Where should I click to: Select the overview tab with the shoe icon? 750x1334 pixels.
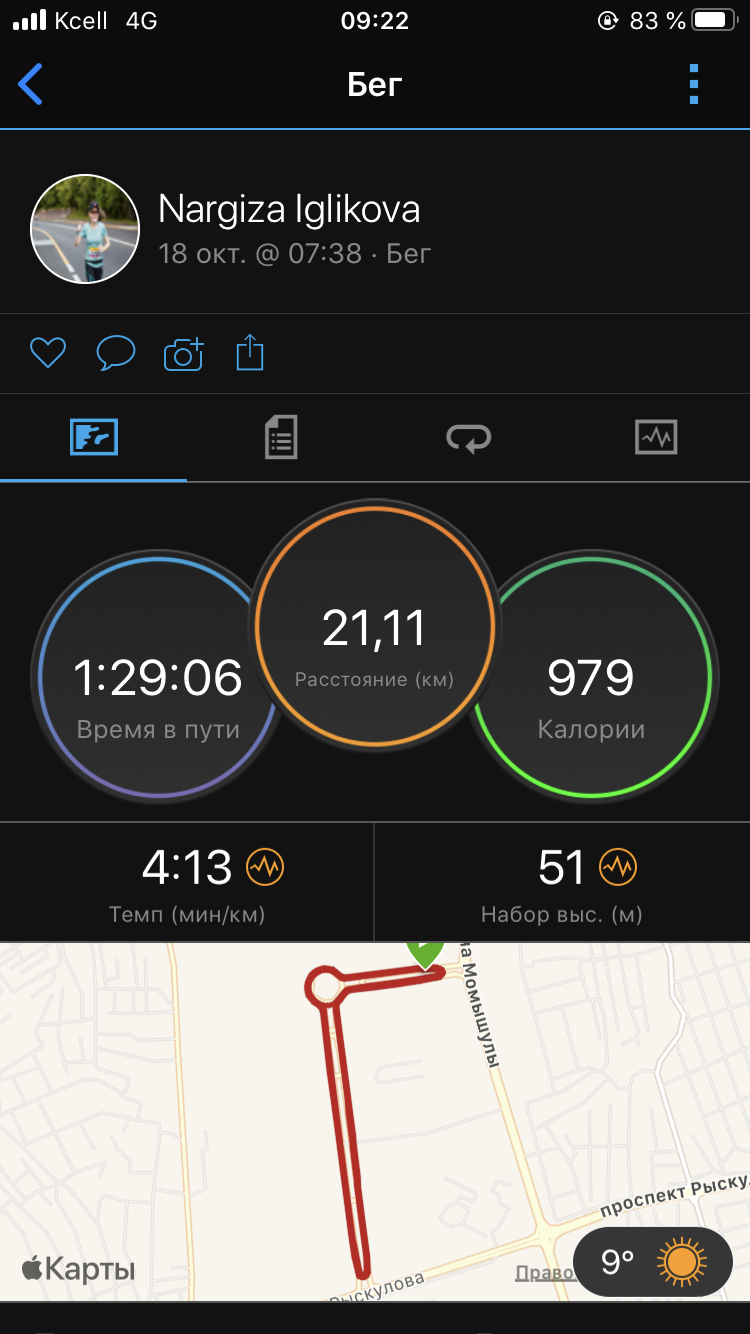(94, 437)
